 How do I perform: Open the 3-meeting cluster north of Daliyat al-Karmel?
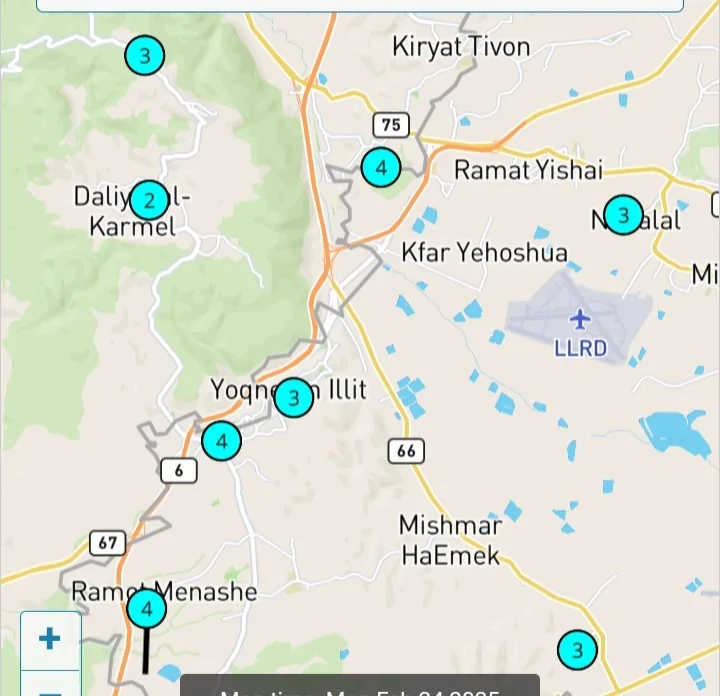(145, 55)
